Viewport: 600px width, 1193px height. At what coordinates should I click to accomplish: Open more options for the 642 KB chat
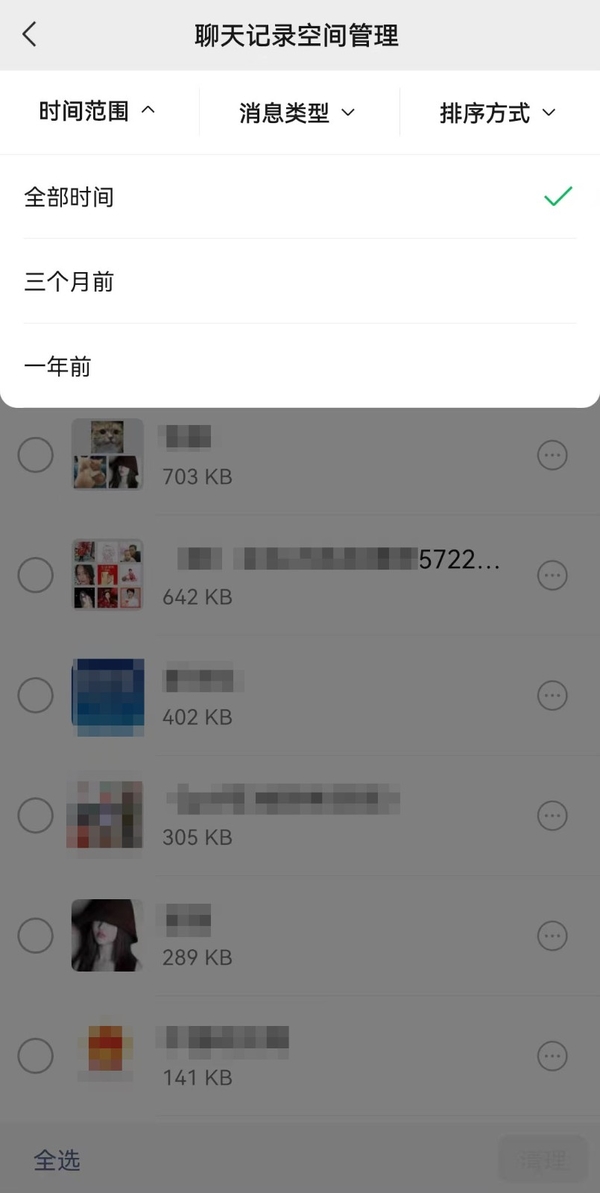(552, 576)
